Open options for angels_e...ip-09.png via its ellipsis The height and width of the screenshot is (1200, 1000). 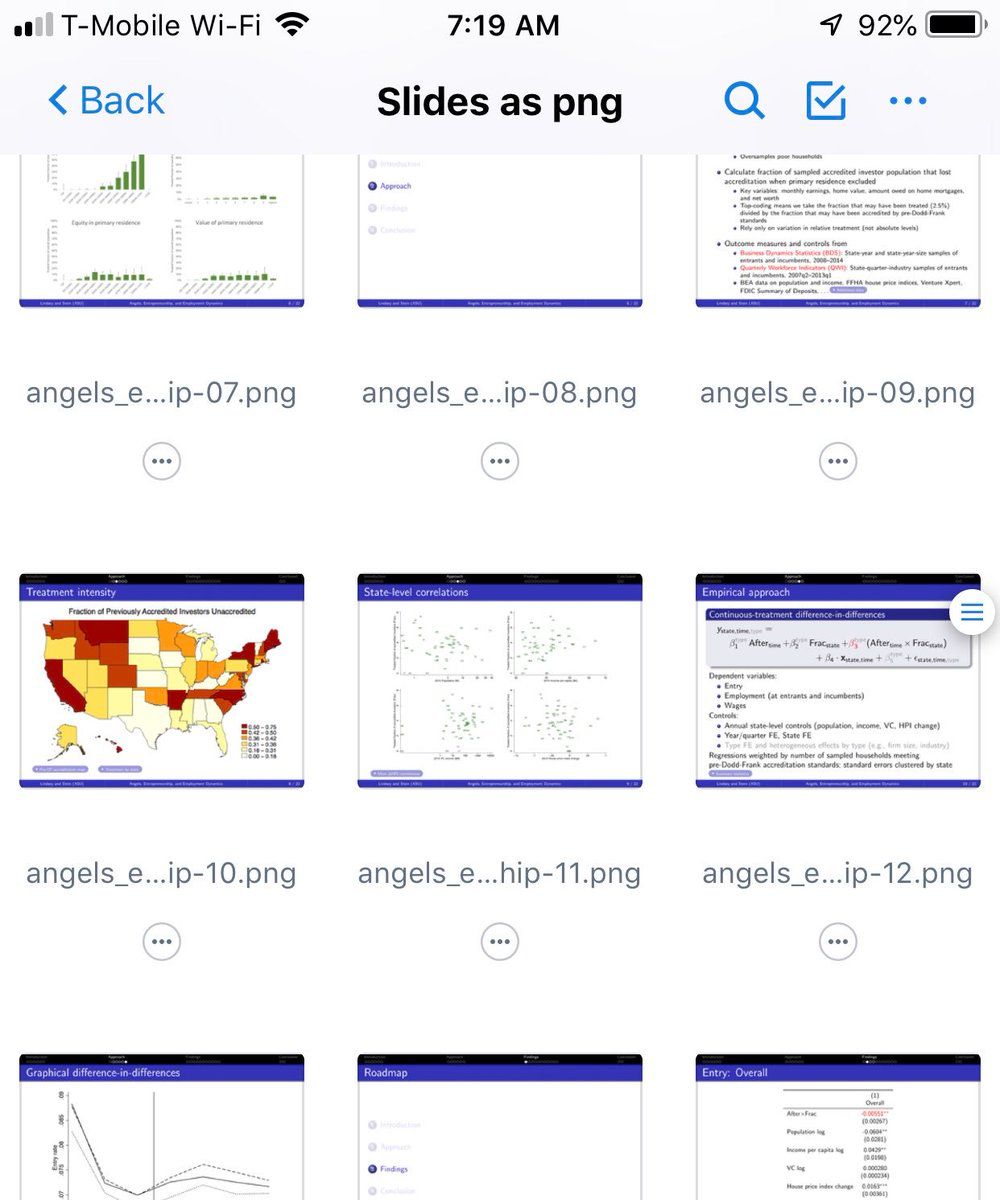tap(838, 461)
